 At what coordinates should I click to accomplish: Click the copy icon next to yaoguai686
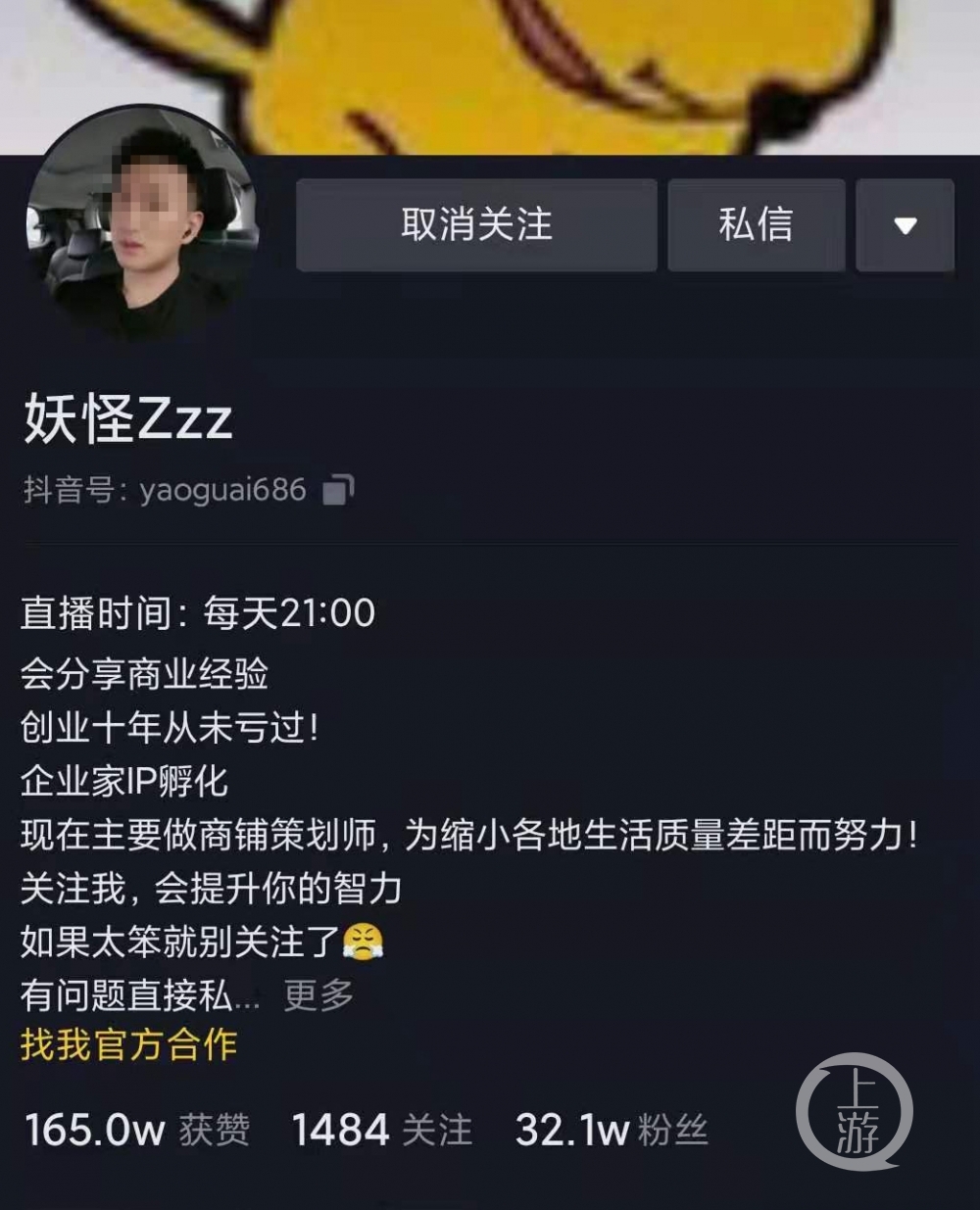coord(338,489)
